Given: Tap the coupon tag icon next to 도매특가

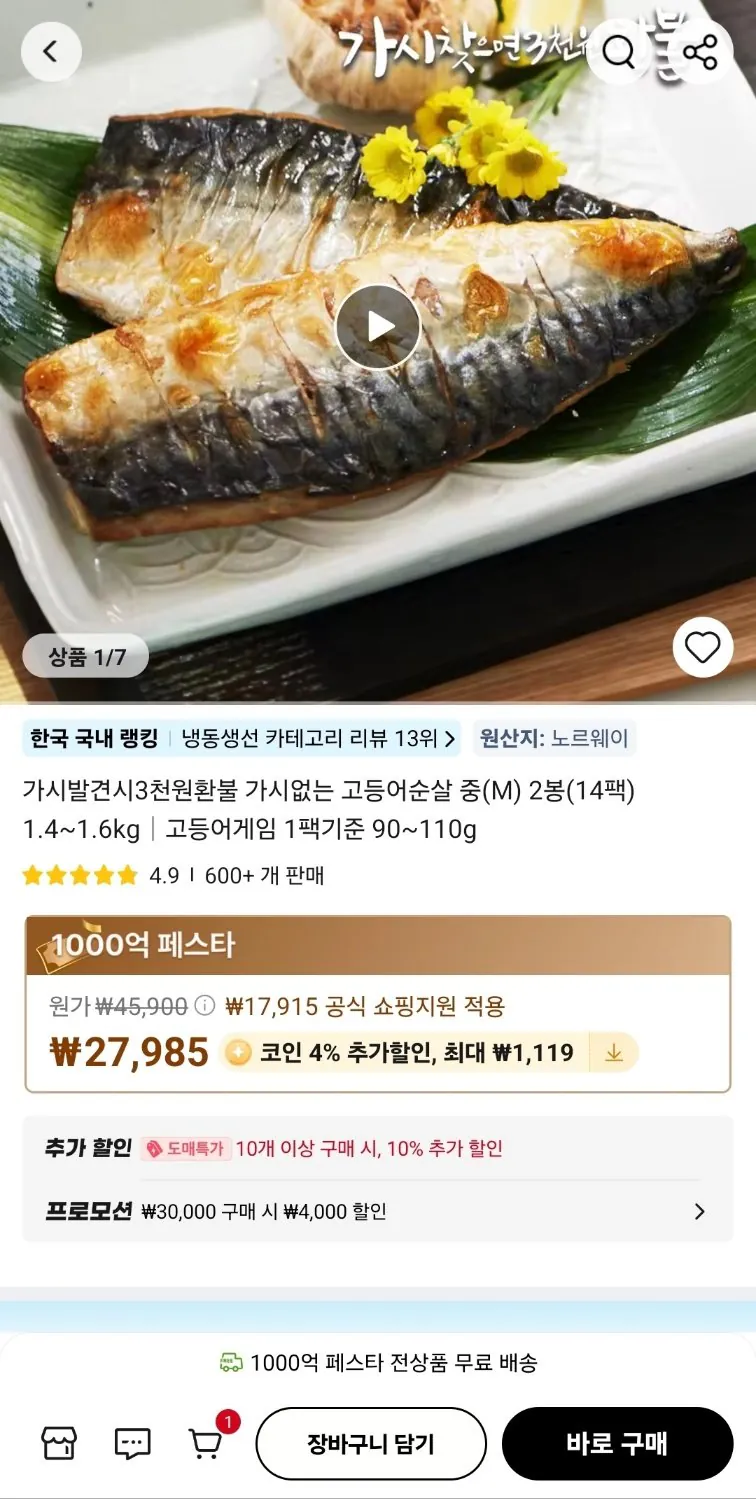Looking at the screenshot, I should click(155, 1150).
